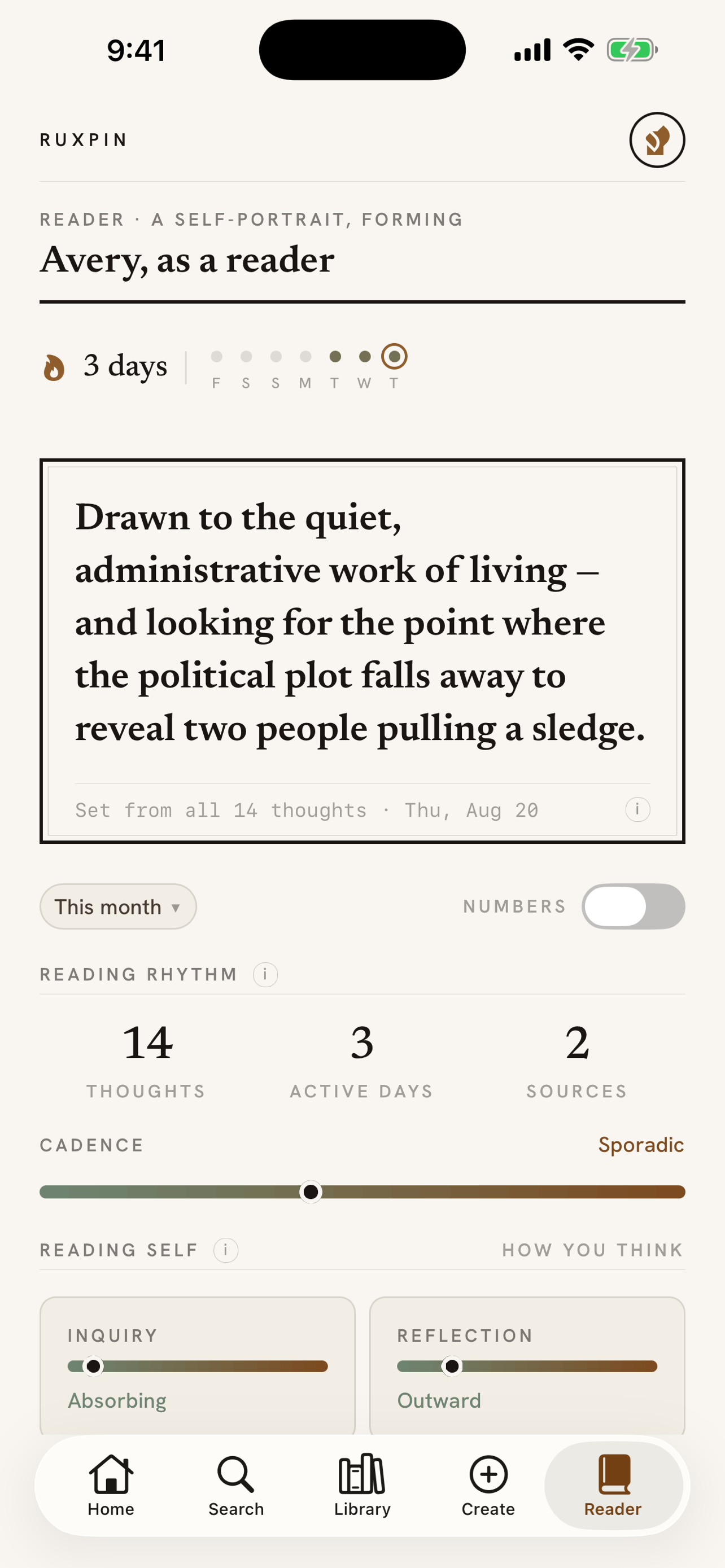Open the Reading Rhythm info icon

(x=265, y=975)
